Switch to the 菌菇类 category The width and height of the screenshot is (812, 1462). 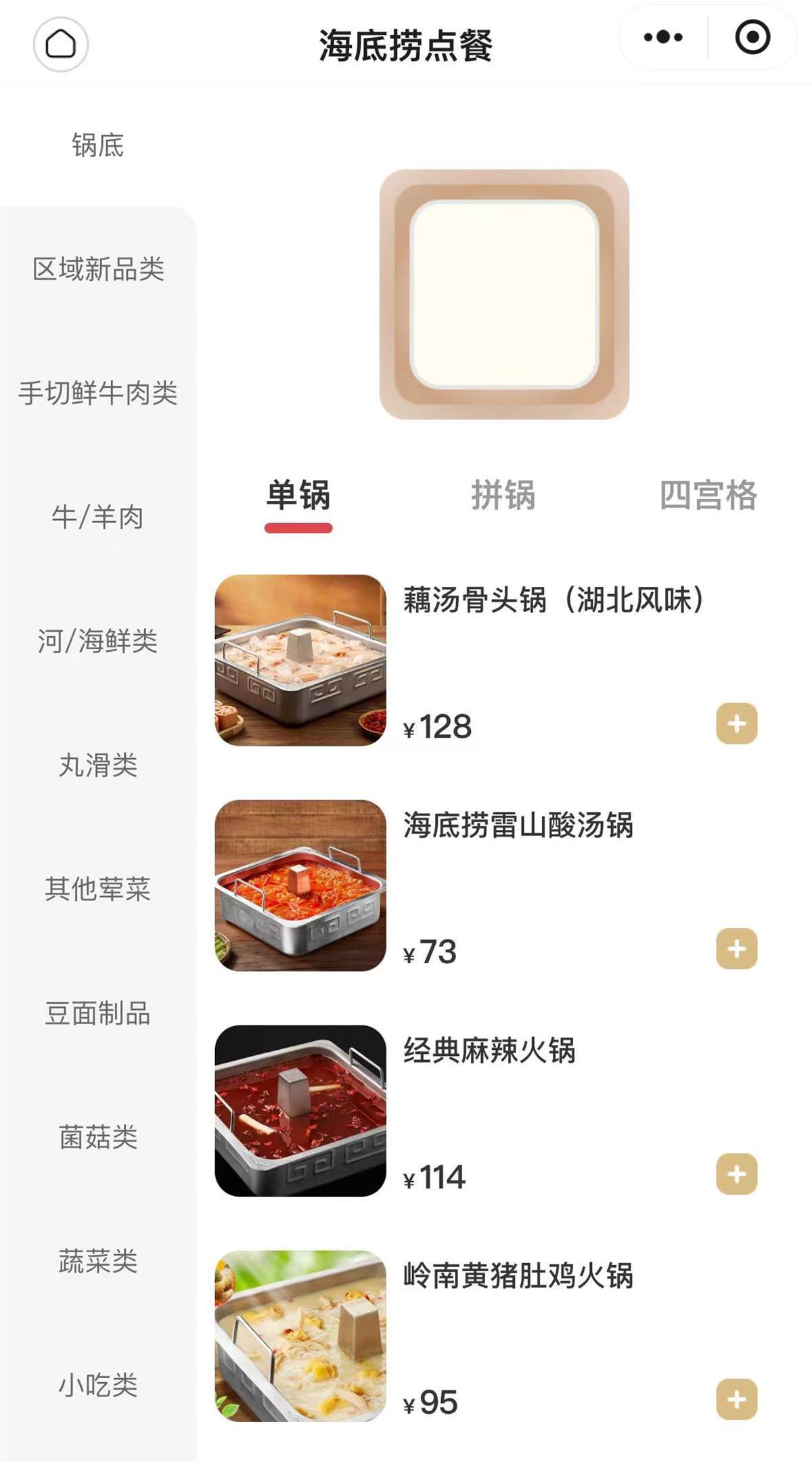[98, 1137]
